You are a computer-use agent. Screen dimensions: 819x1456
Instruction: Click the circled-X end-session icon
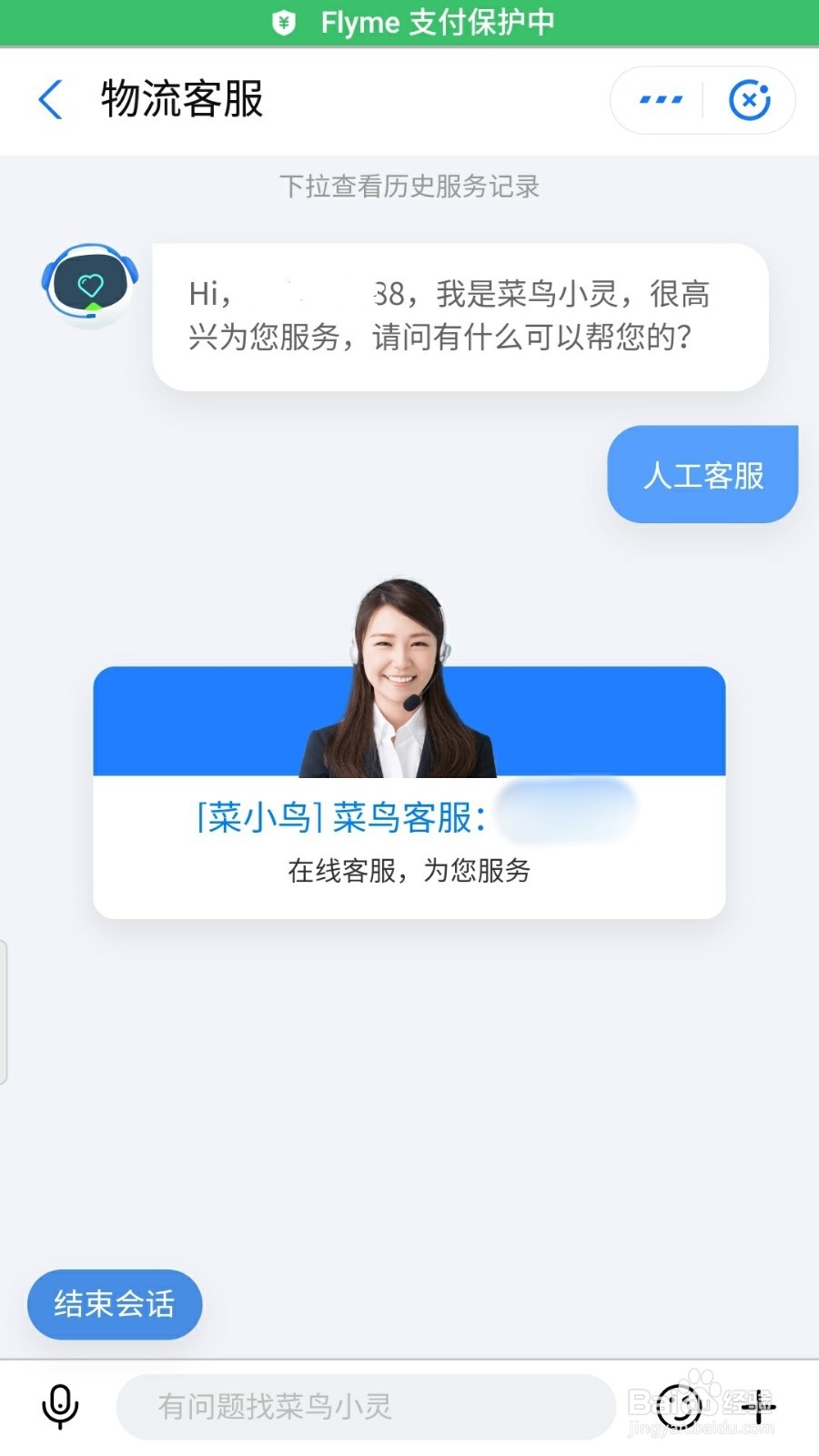click(749, 100)
